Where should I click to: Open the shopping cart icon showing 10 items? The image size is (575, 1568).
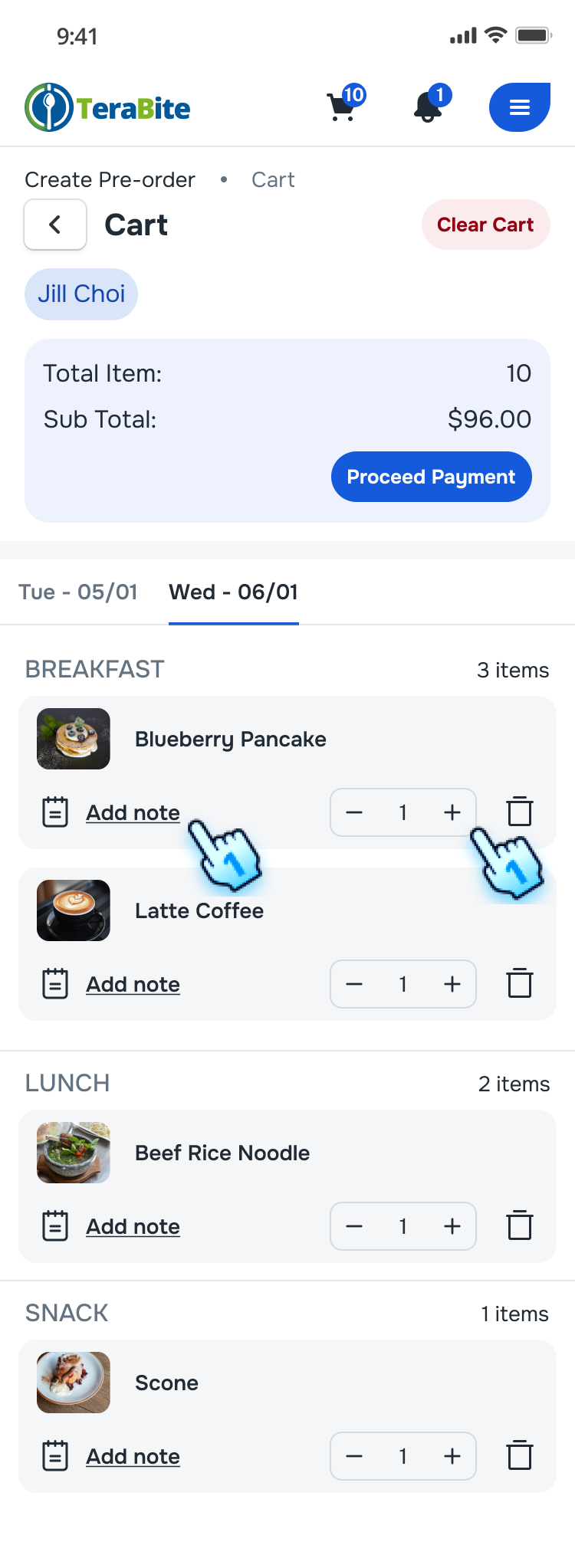343,106
